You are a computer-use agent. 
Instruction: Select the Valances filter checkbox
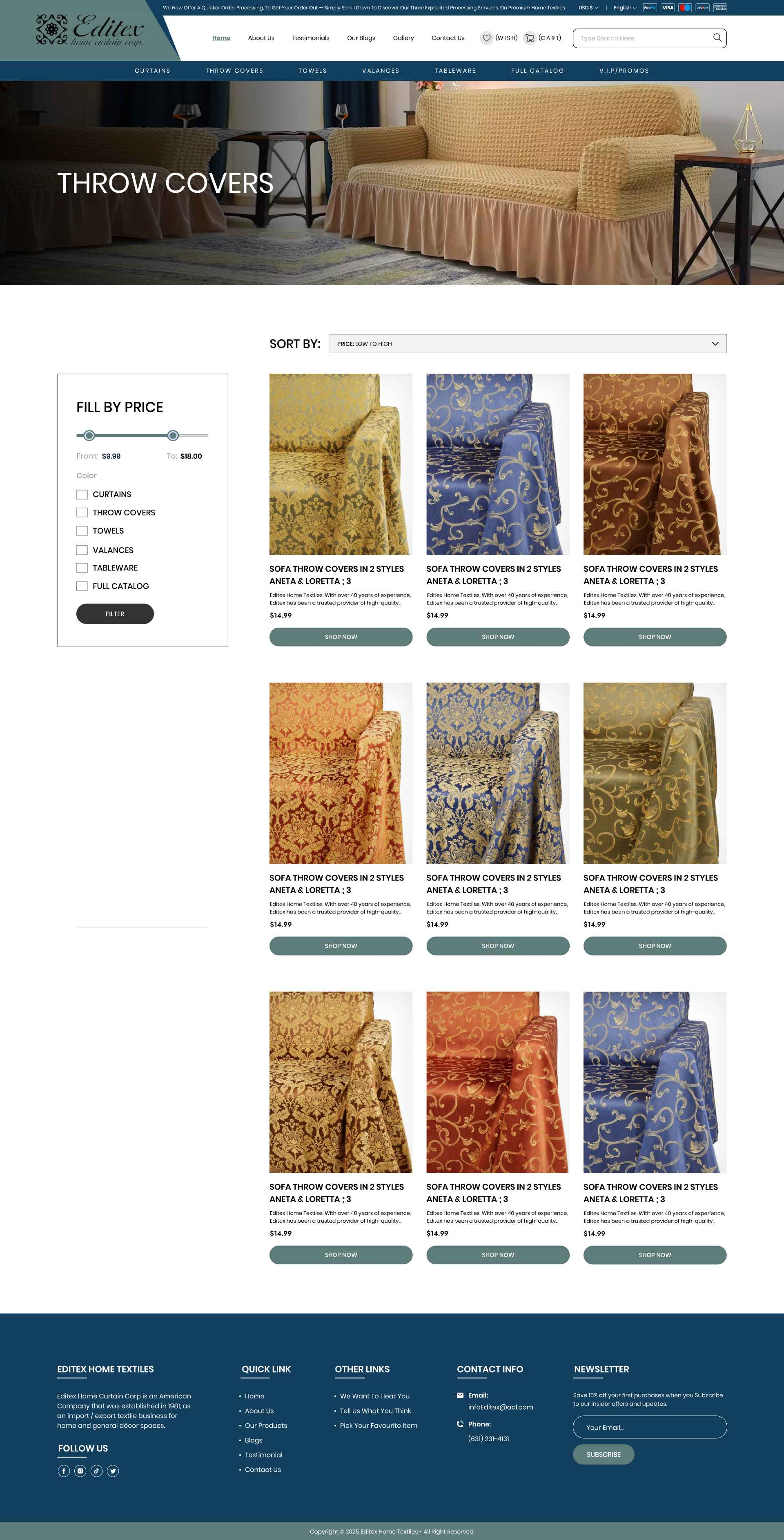[x=82, y=550]
